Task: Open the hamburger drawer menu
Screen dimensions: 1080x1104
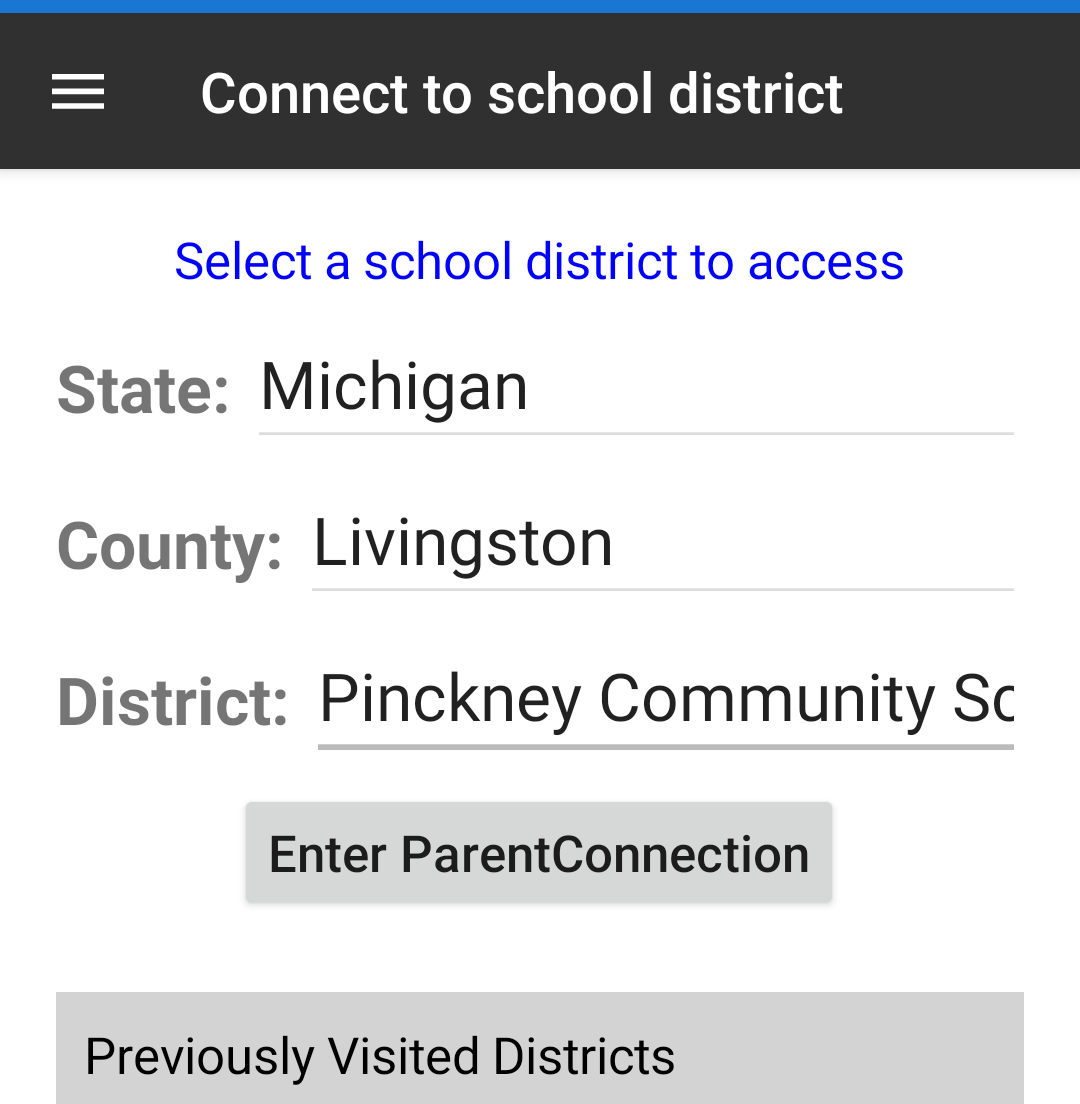Action: coord(78,93)
